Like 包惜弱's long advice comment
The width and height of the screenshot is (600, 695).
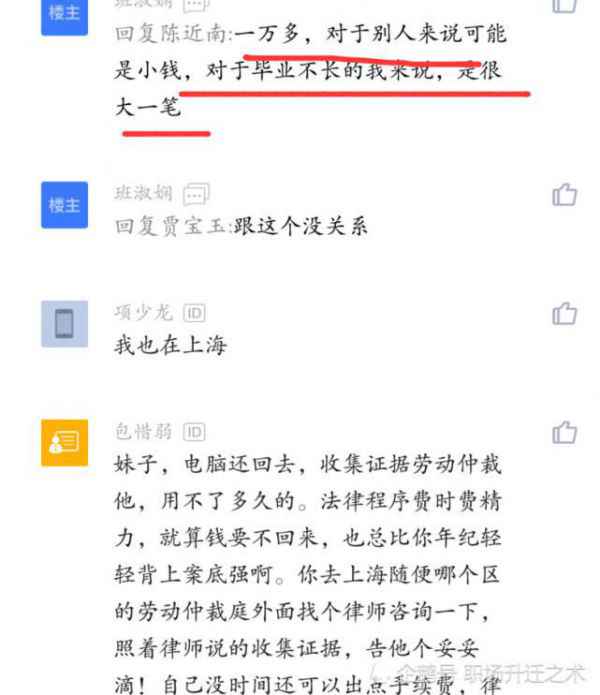[565, 433]
